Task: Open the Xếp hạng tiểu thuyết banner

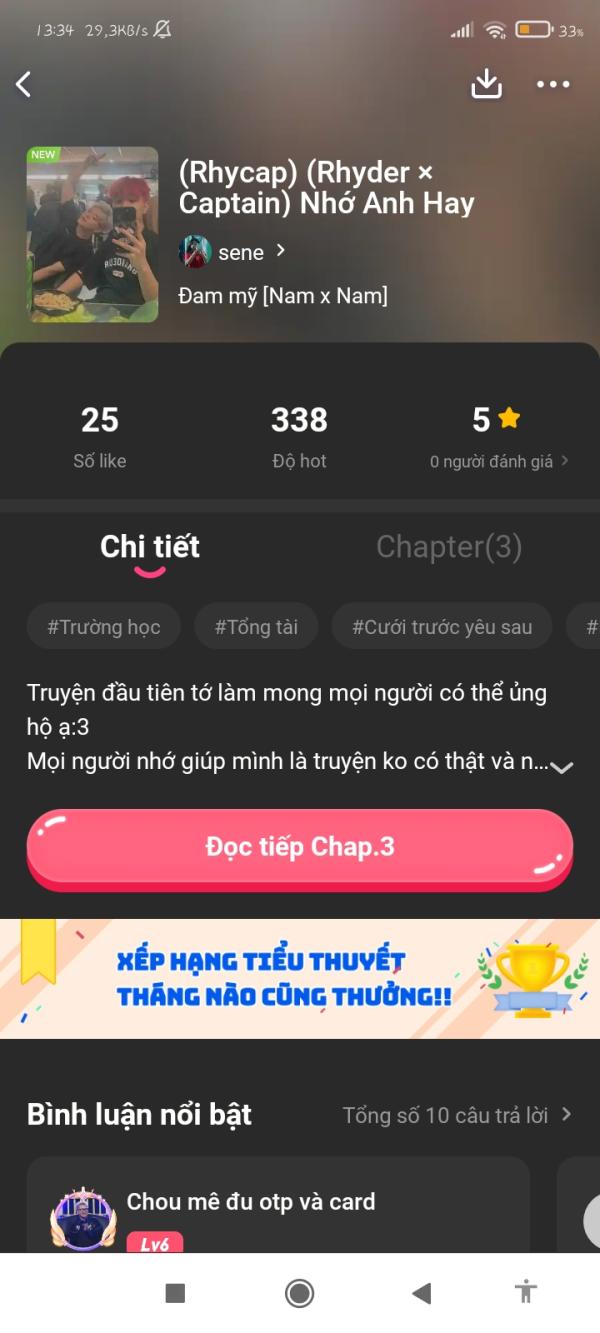Action: point(300,978)
